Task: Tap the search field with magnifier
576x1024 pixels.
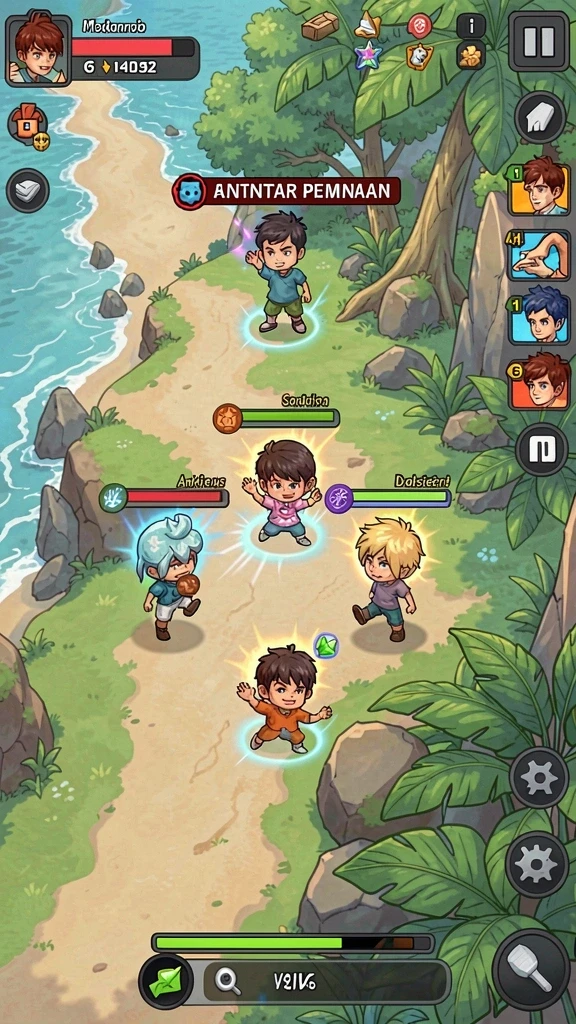Action: pyautogui.click(x=327, y=981)
